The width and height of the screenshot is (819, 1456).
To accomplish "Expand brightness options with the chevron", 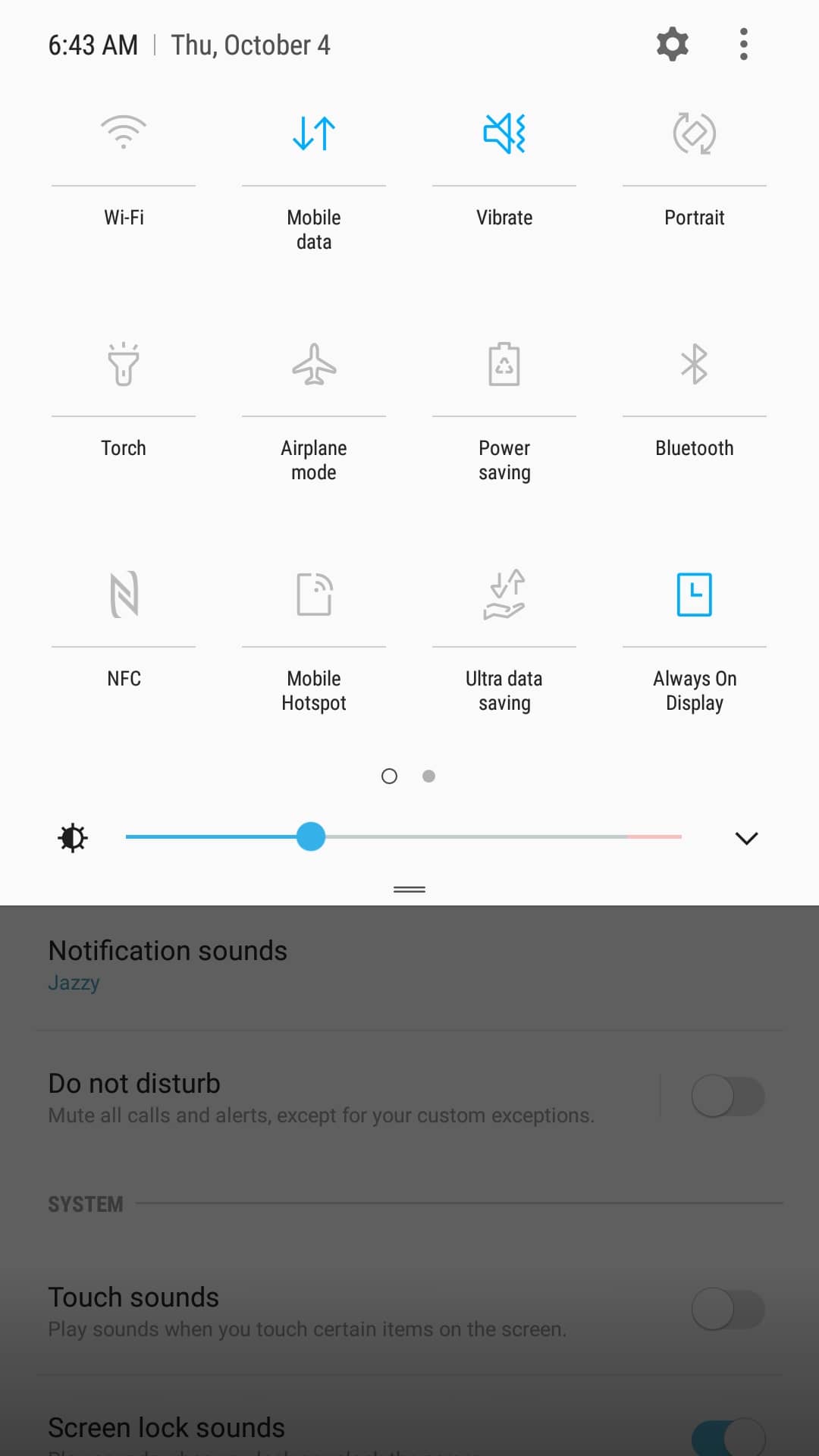I will [x=746, y=838].
